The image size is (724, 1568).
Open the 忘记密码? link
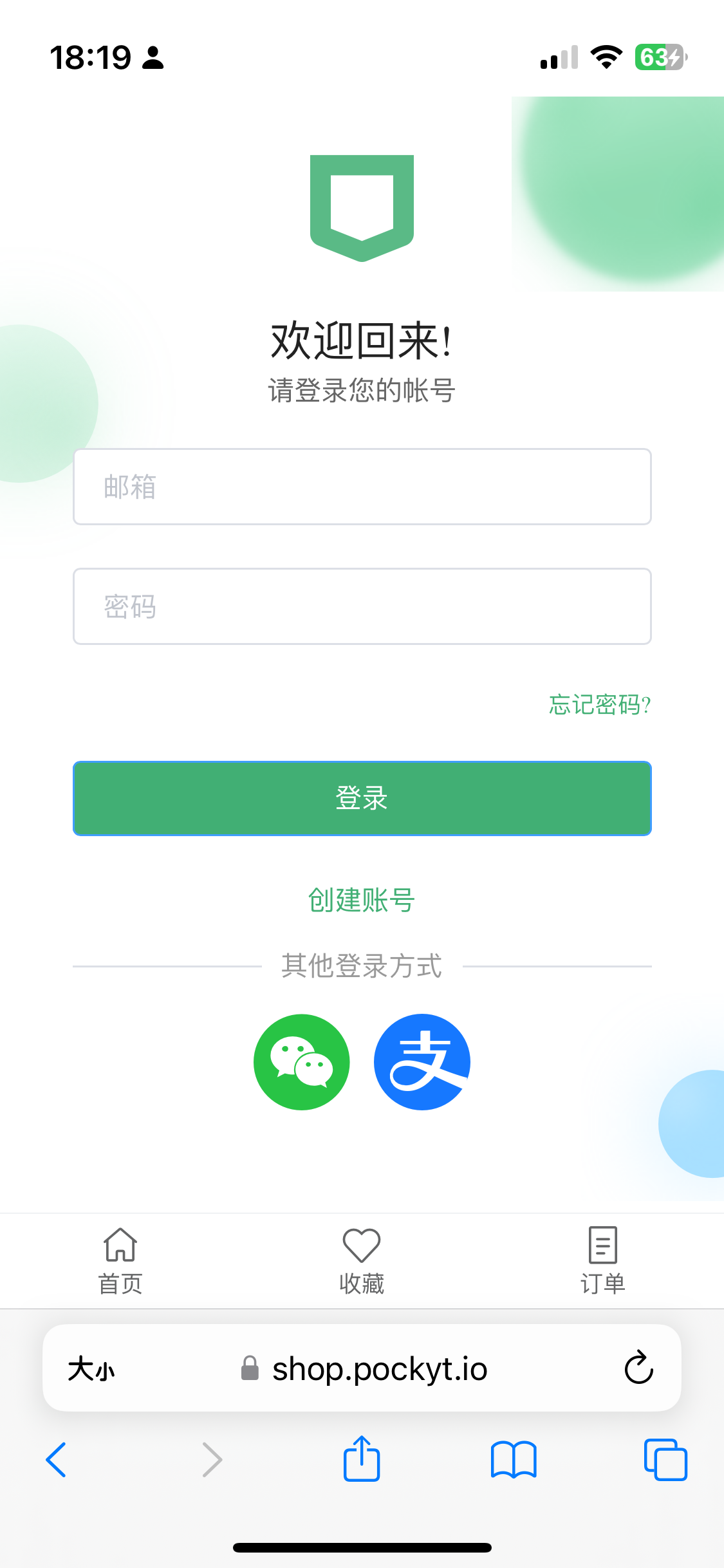pyautogui.click(x=599, y=705)
